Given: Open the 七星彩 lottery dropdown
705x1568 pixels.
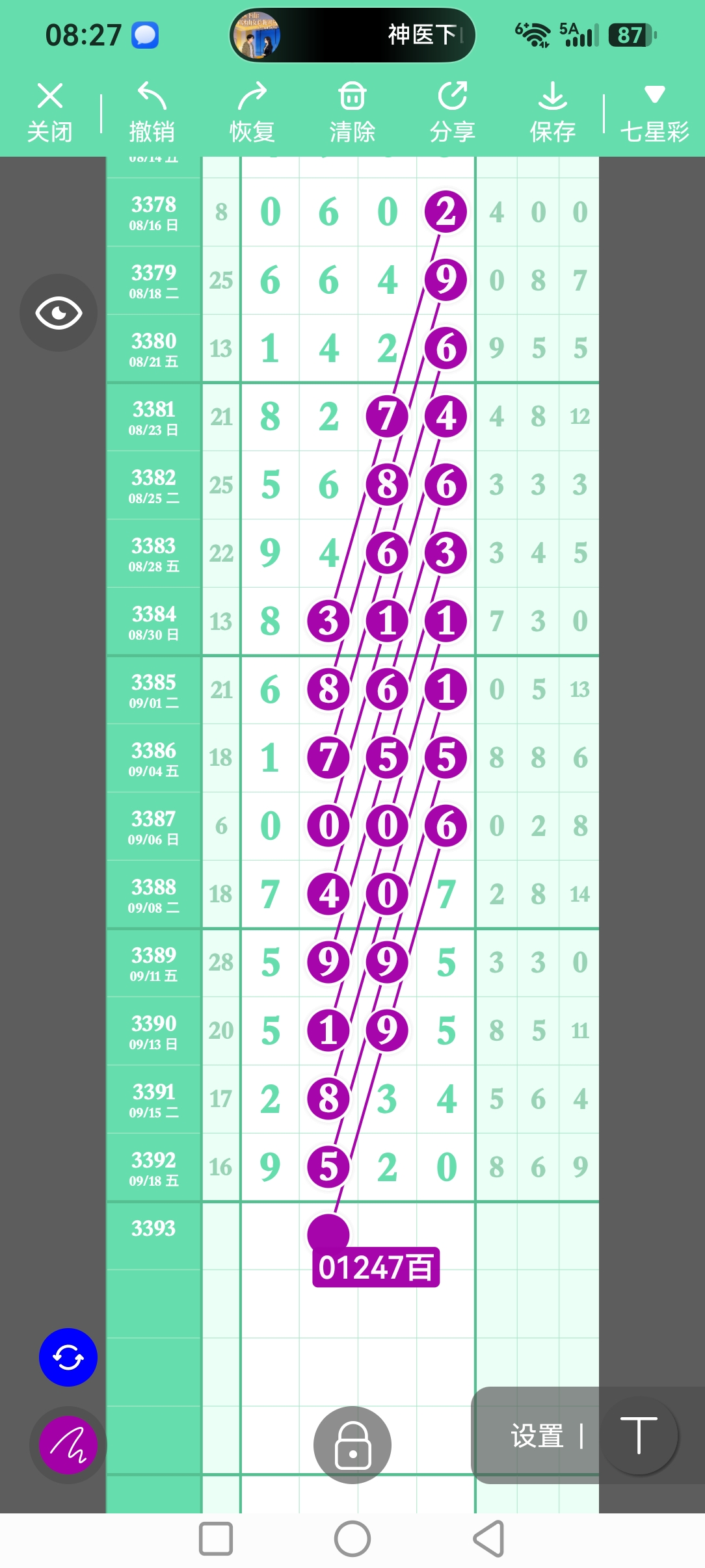Looking at the screenshot, I should click(x=654, y=112).
